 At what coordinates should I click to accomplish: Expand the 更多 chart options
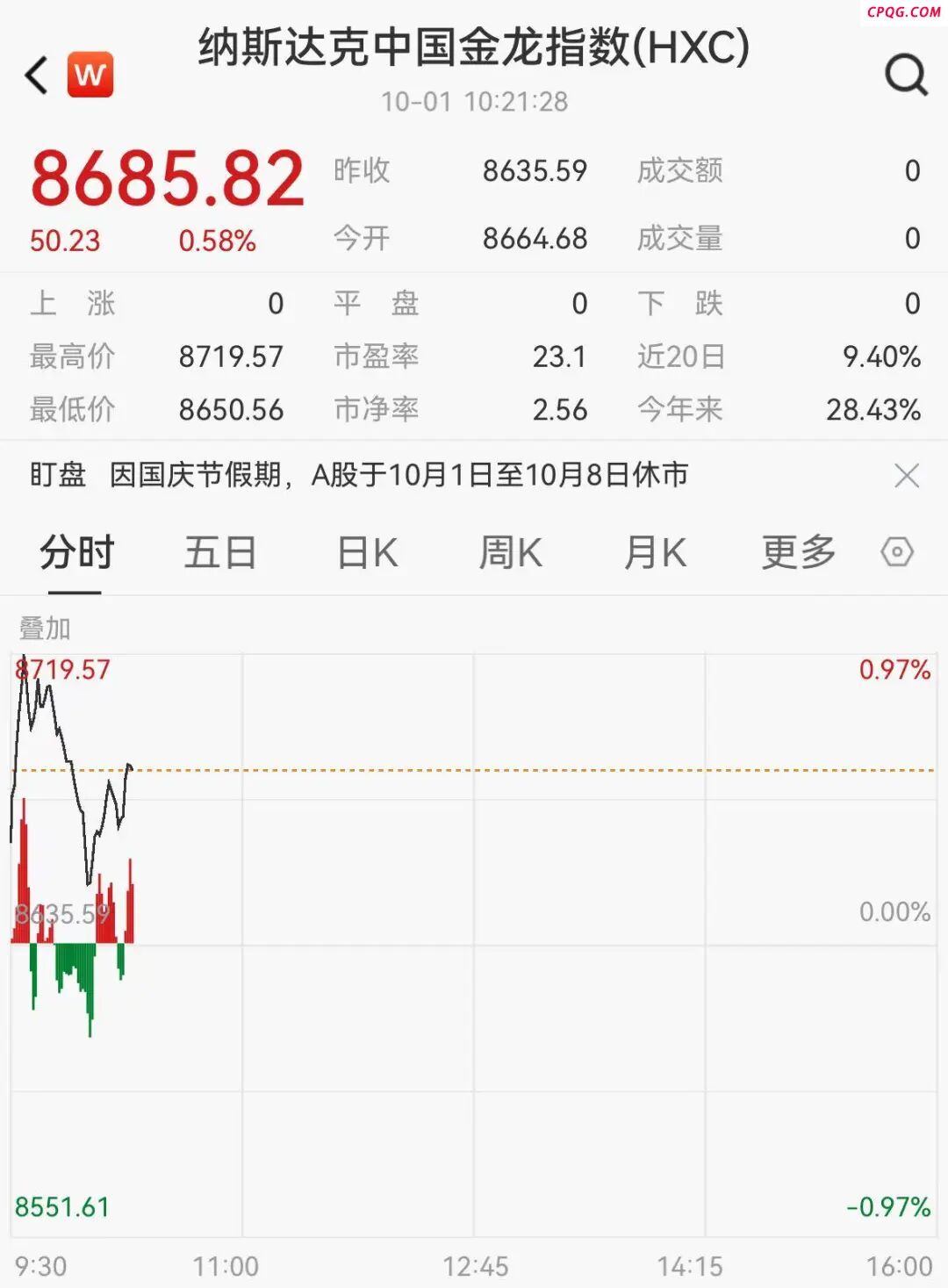click(x=798, y=553)
